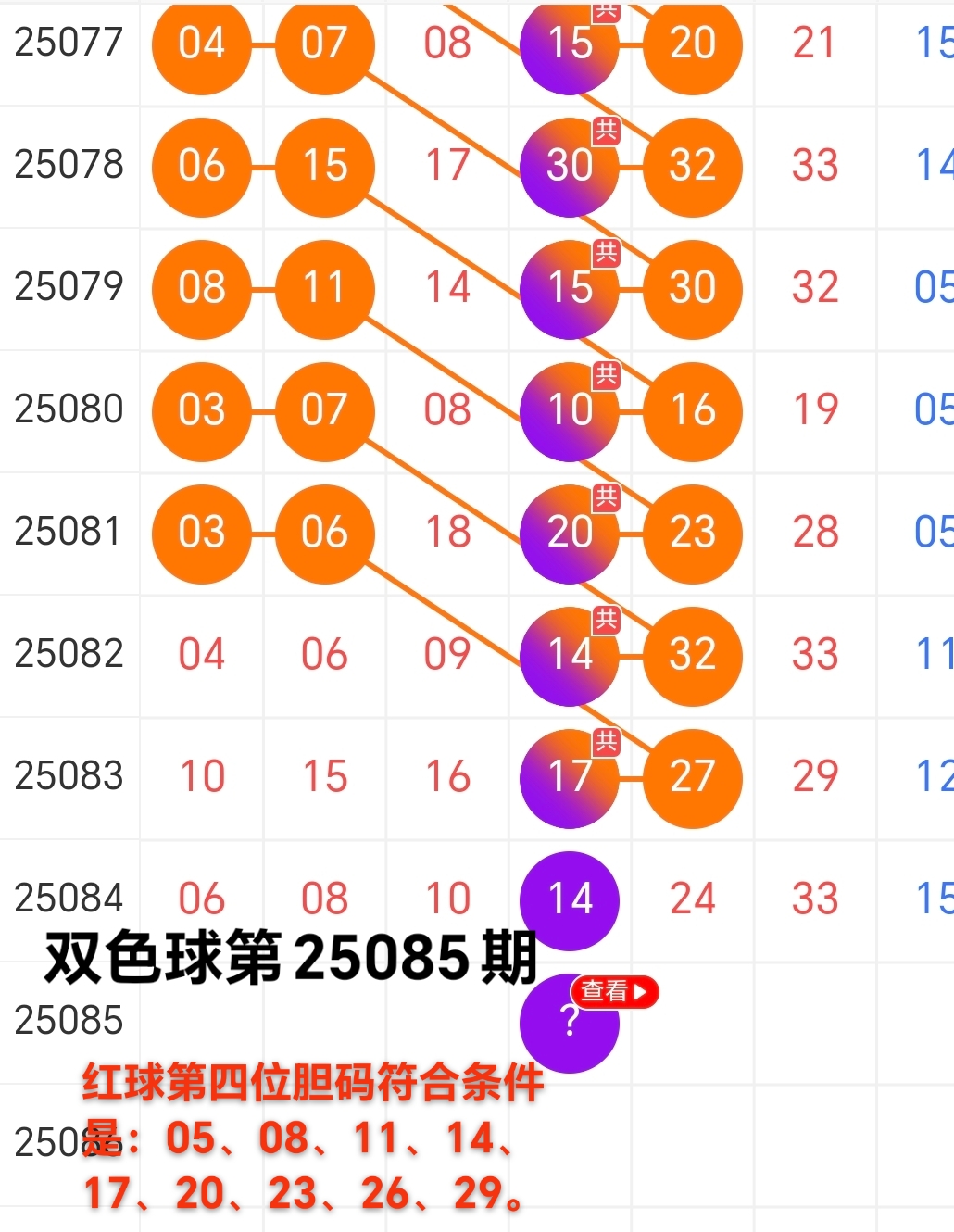Click the red 查看 button for period 25085
This screenshot has height=1232, width=954.
point(616,991)
